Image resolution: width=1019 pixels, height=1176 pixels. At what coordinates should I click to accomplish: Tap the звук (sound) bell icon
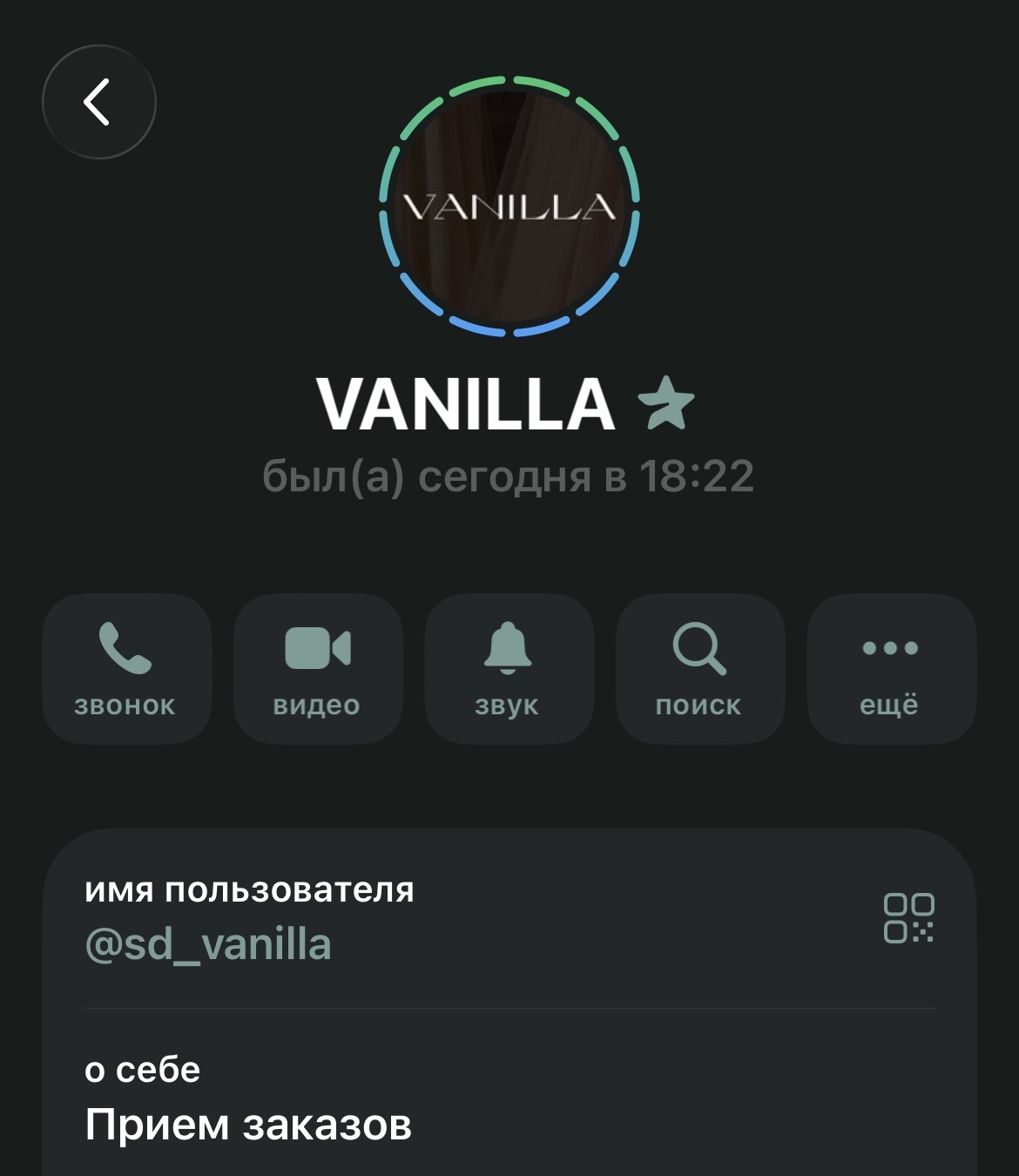[509, 649]
